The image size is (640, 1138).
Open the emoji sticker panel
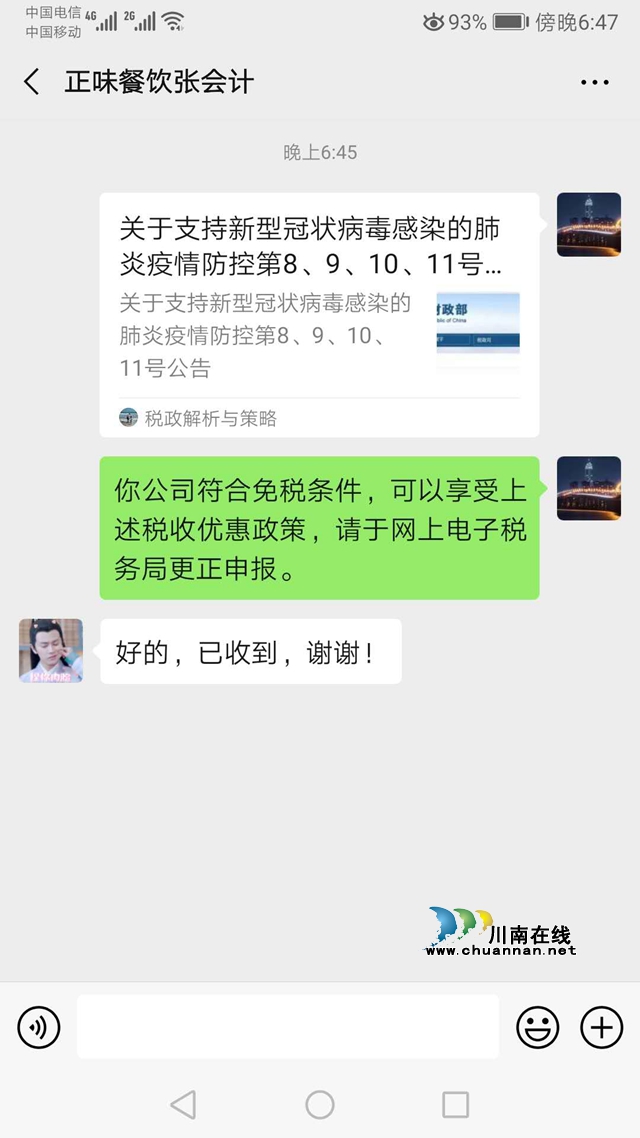point(537,1027)
